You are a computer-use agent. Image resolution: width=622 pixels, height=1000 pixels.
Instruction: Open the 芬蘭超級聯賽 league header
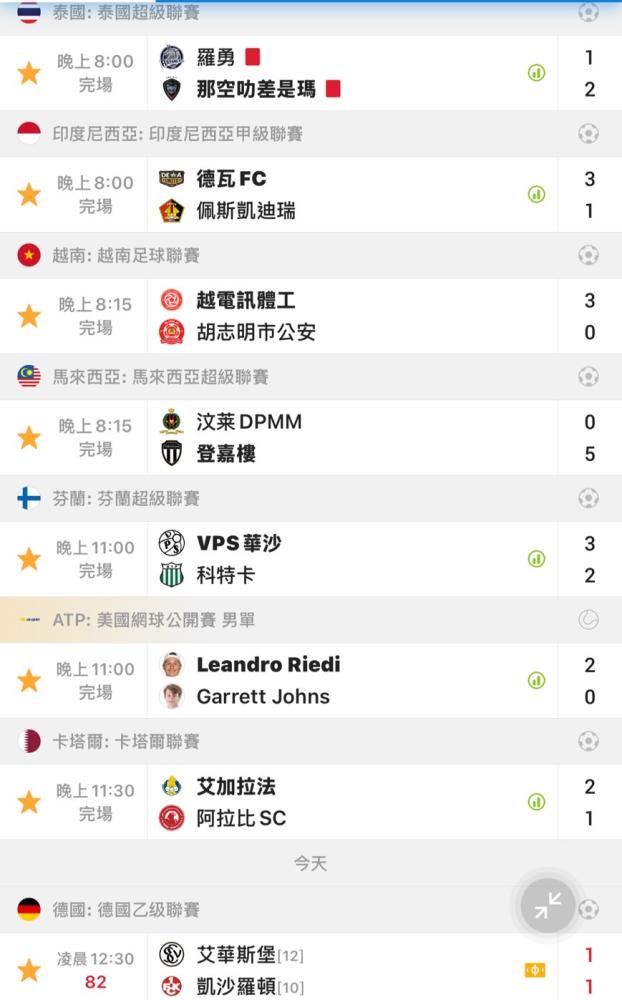311,498
